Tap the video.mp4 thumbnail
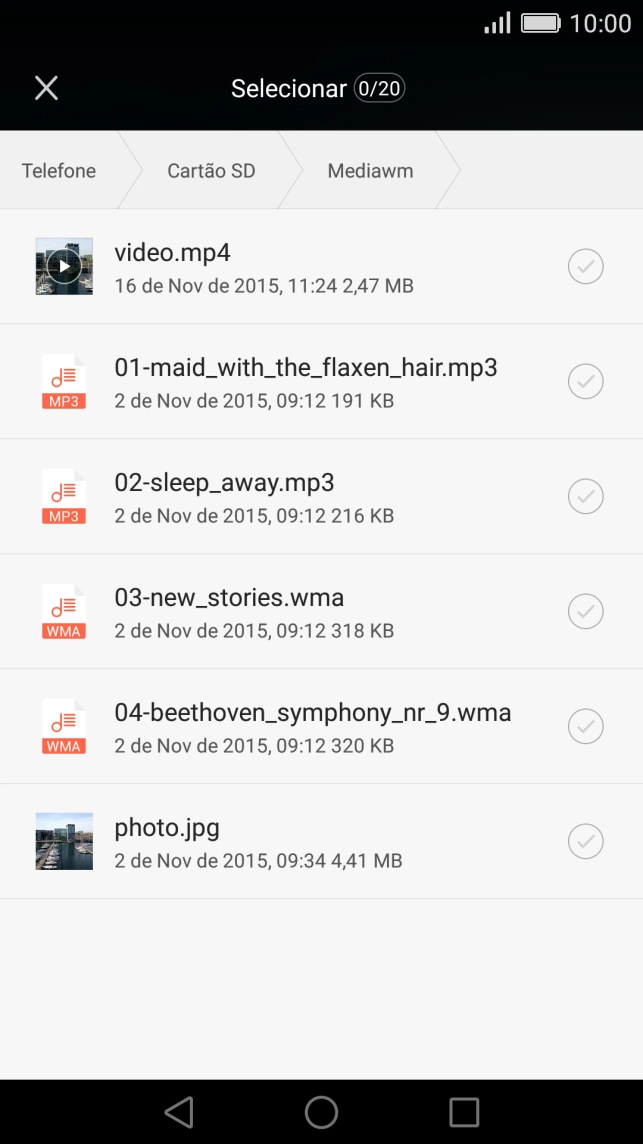The width and height of the screenshot is (643, 1144). pyautogui.click(x=64, y=267)
